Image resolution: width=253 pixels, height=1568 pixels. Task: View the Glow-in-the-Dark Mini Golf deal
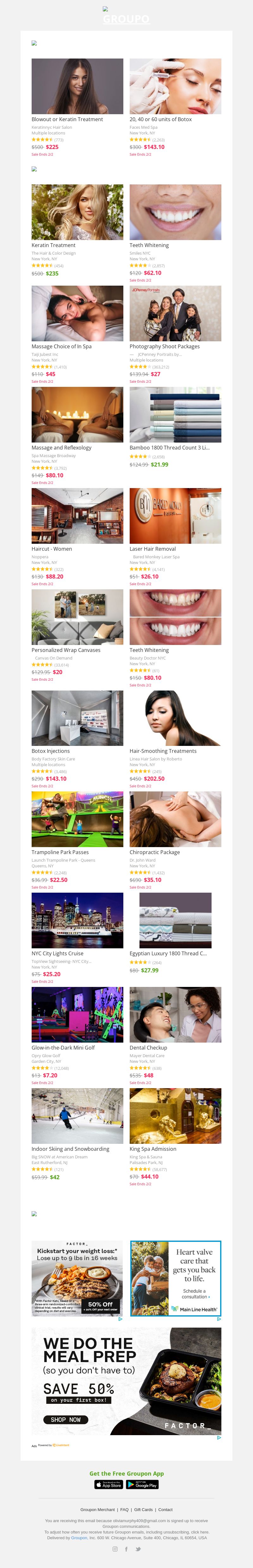point(77,1014)
